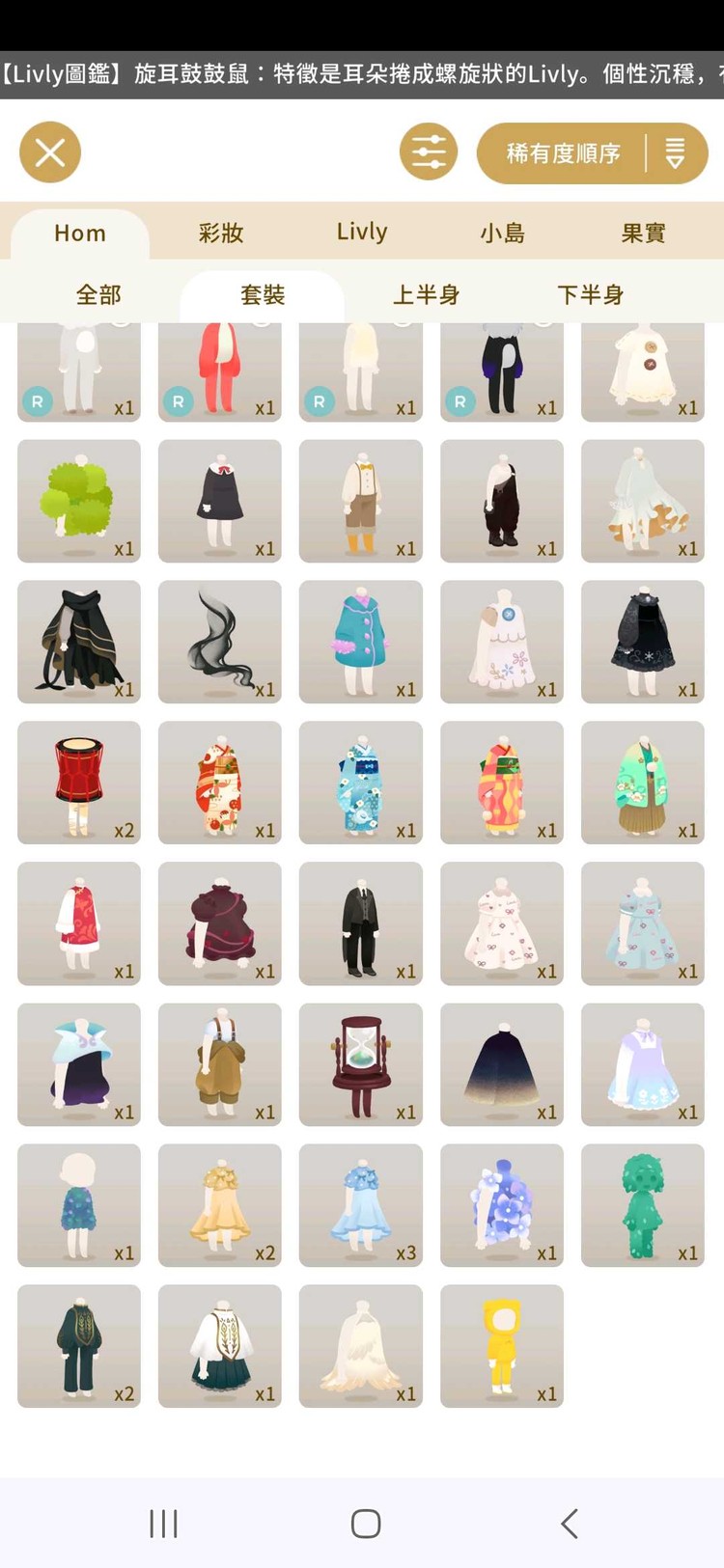Choose the black tuxedo suit outfit
The image size is (724, 1568).
[361, 923]
